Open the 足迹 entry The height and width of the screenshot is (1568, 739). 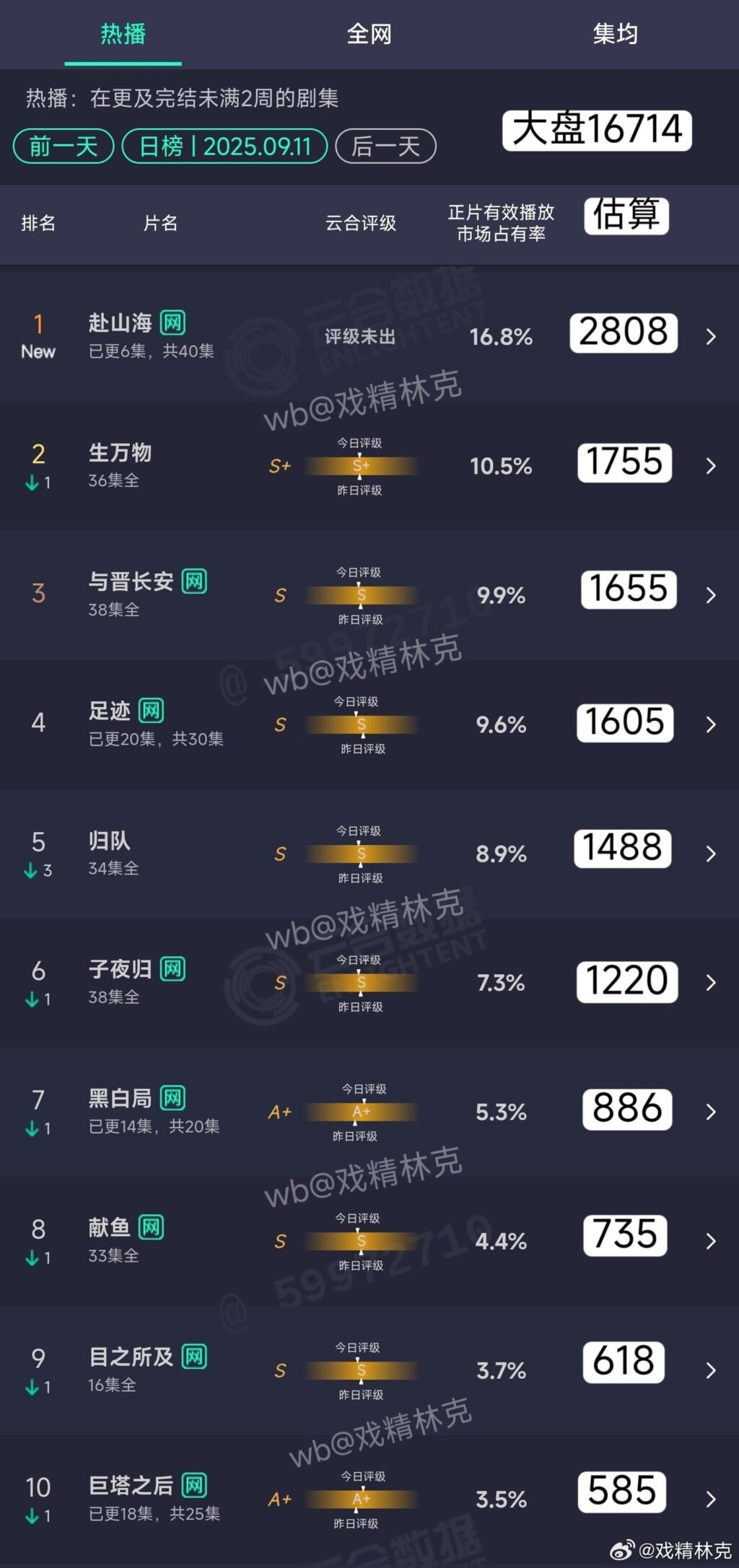point(710,724)
